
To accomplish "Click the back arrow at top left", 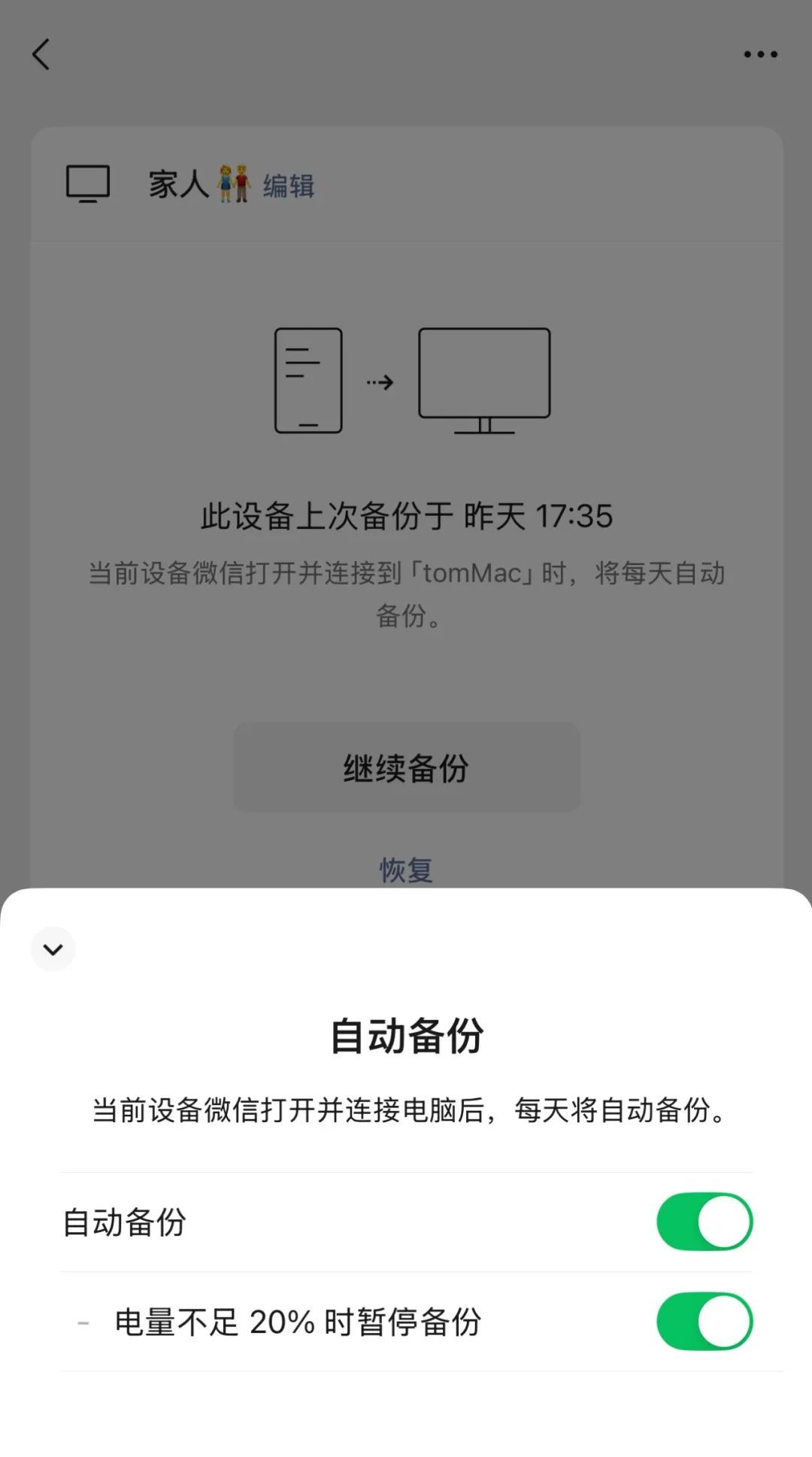I will click(41, 55).
